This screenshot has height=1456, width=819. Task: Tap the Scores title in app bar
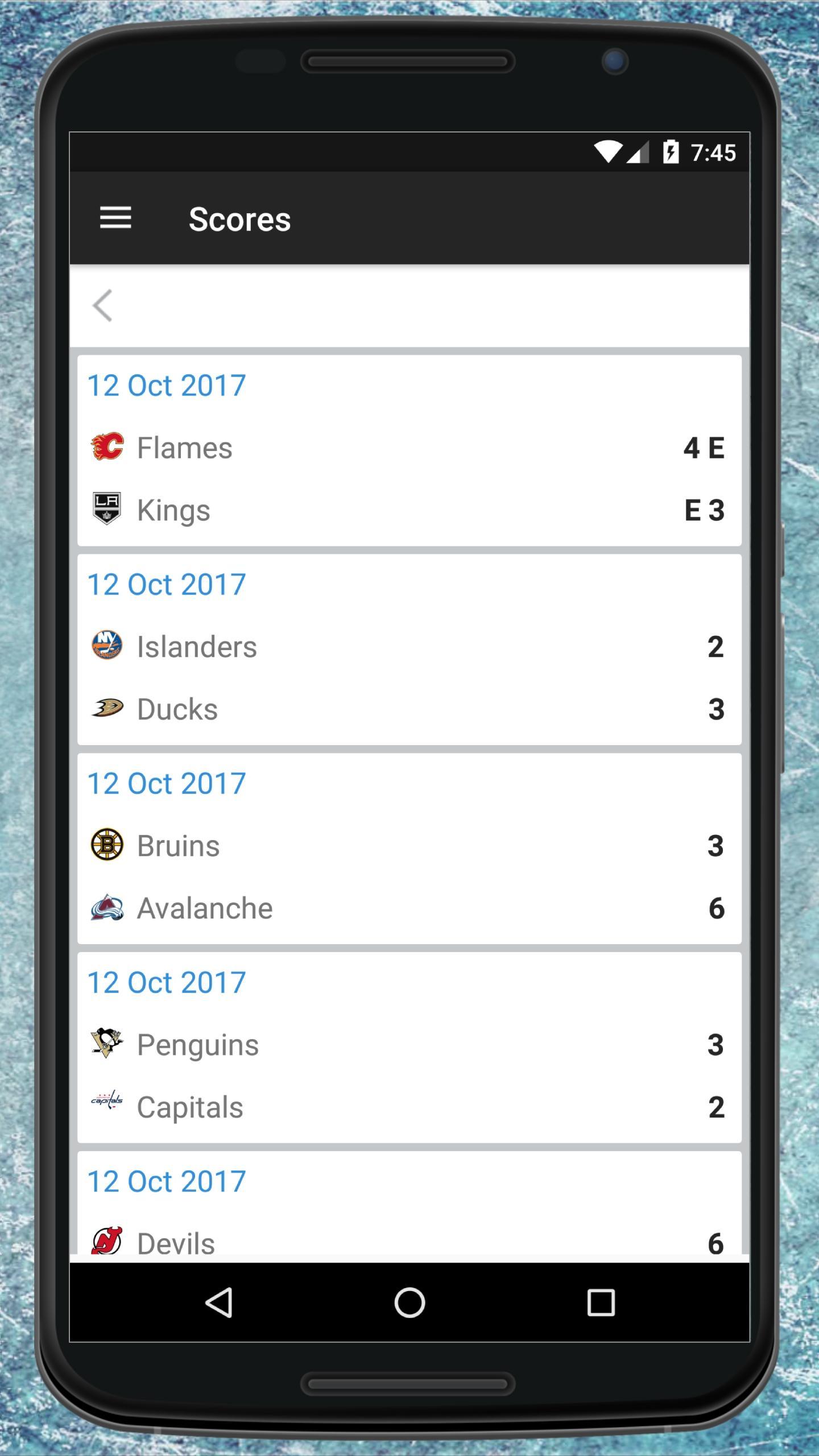click(x=239, y=219)
